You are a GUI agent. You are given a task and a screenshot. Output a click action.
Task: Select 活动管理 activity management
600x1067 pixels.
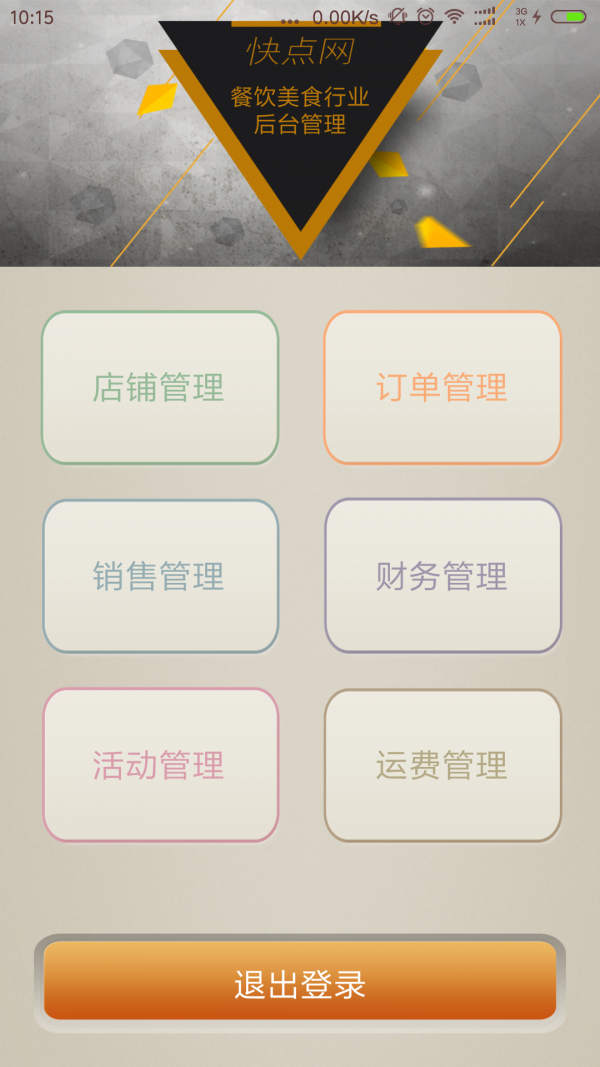(159, 765)
